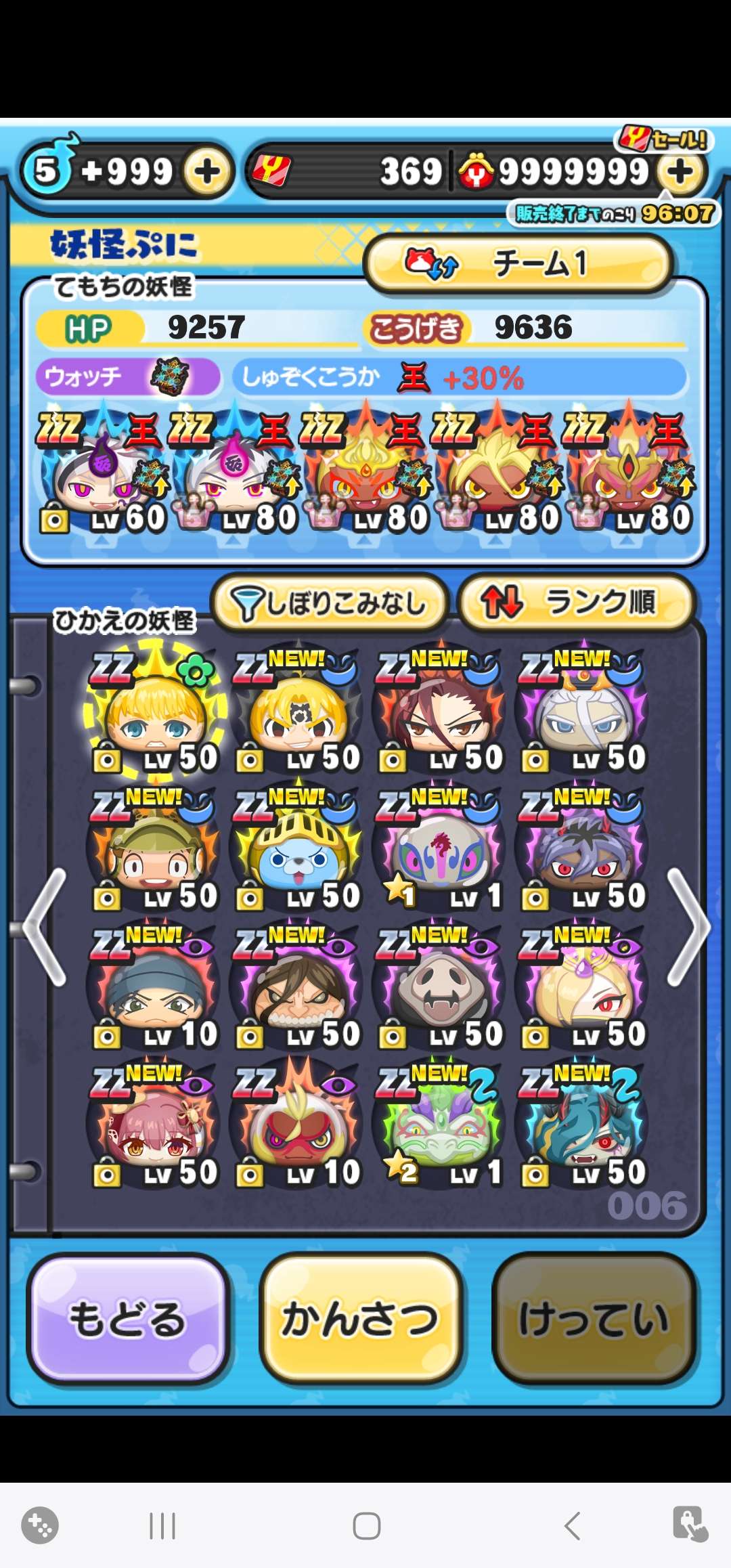Add Y money with plus beside 9999999
Viewport: 731px width, 1568px height.
tap(680, 171)
